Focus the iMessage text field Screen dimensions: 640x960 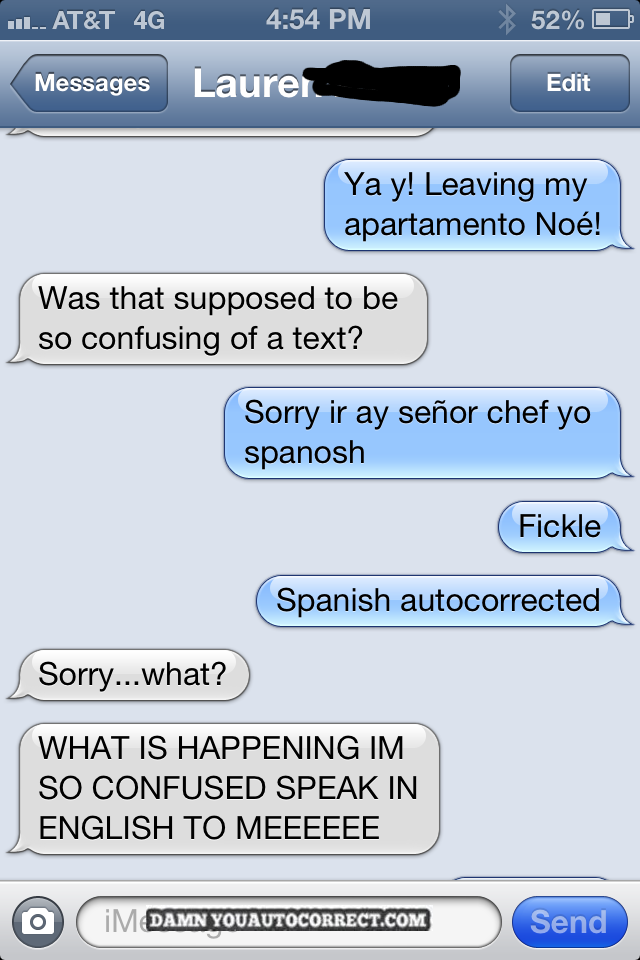click(x=288, y=921)
